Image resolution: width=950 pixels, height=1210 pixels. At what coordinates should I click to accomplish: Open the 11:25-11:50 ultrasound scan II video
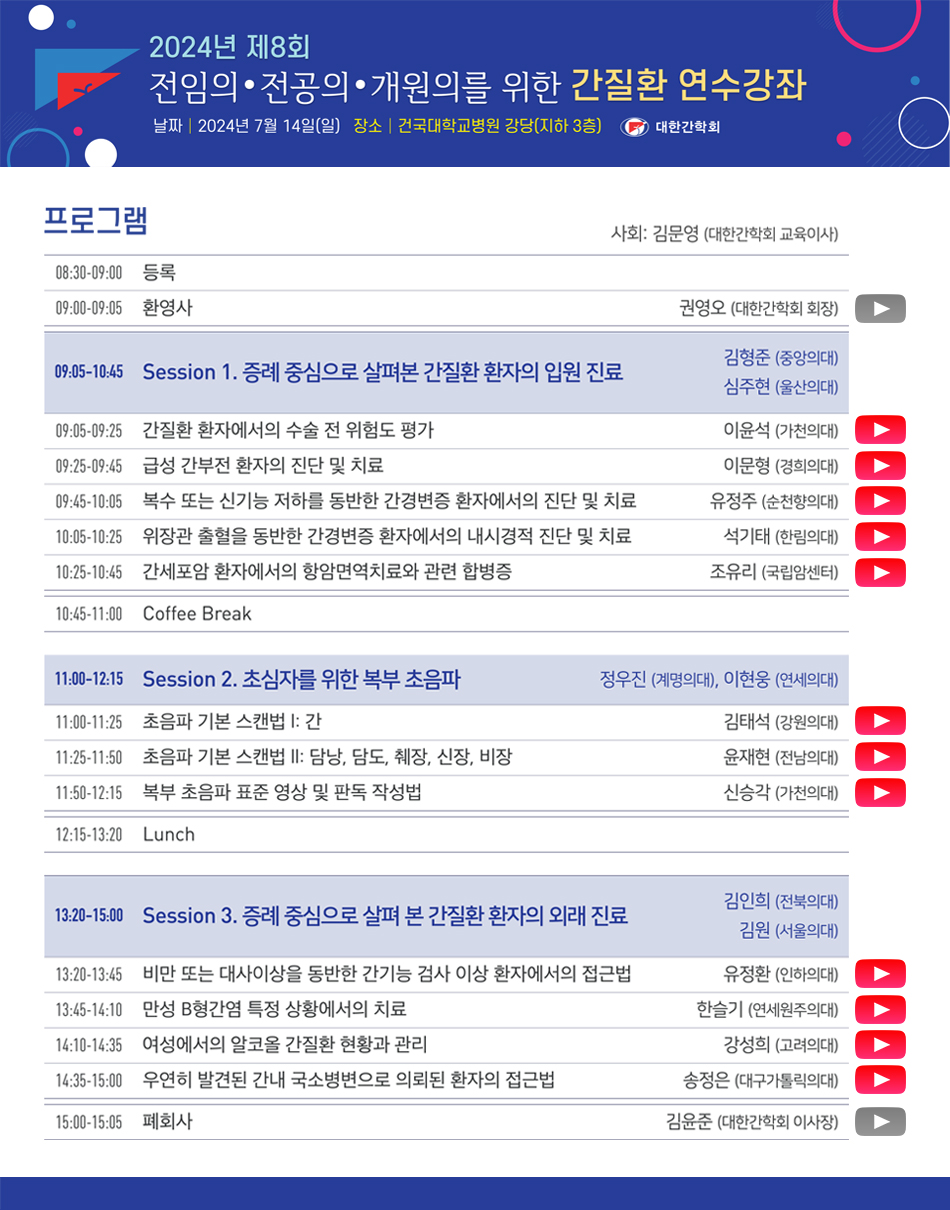880,757
